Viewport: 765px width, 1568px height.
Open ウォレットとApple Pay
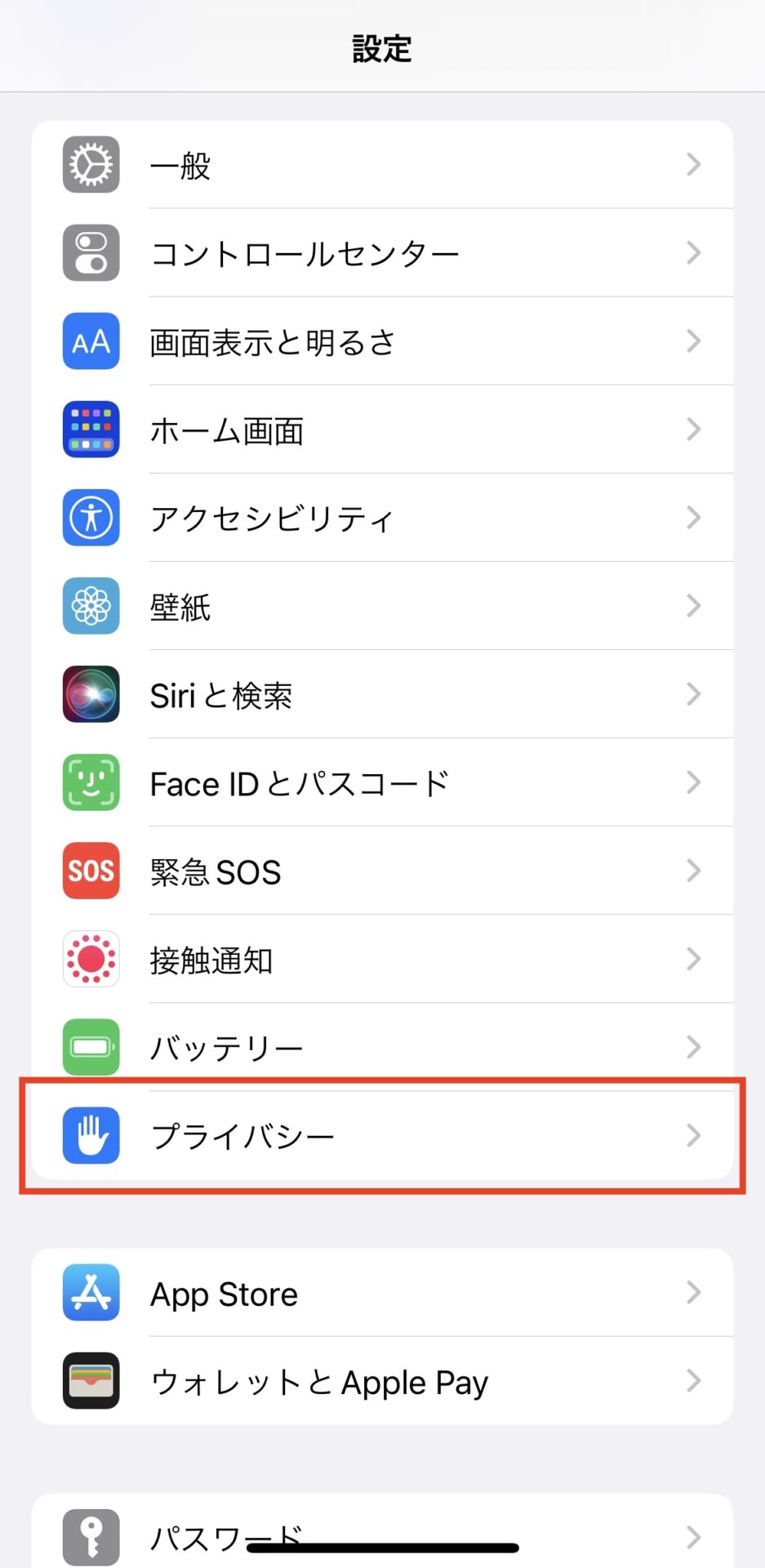(382, 1381)
